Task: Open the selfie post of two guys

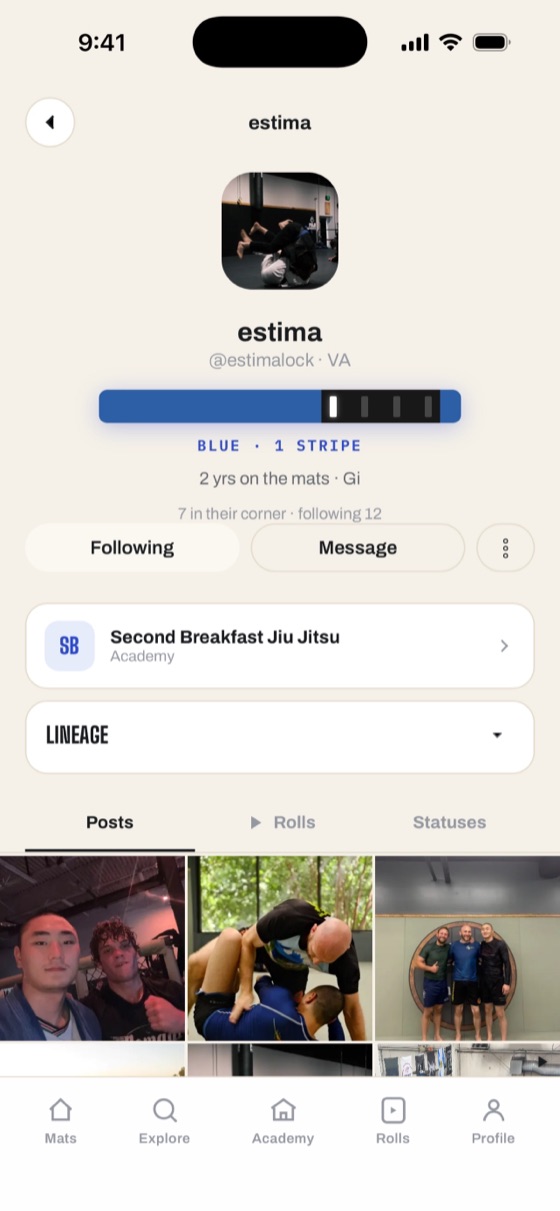Action: 92,948
